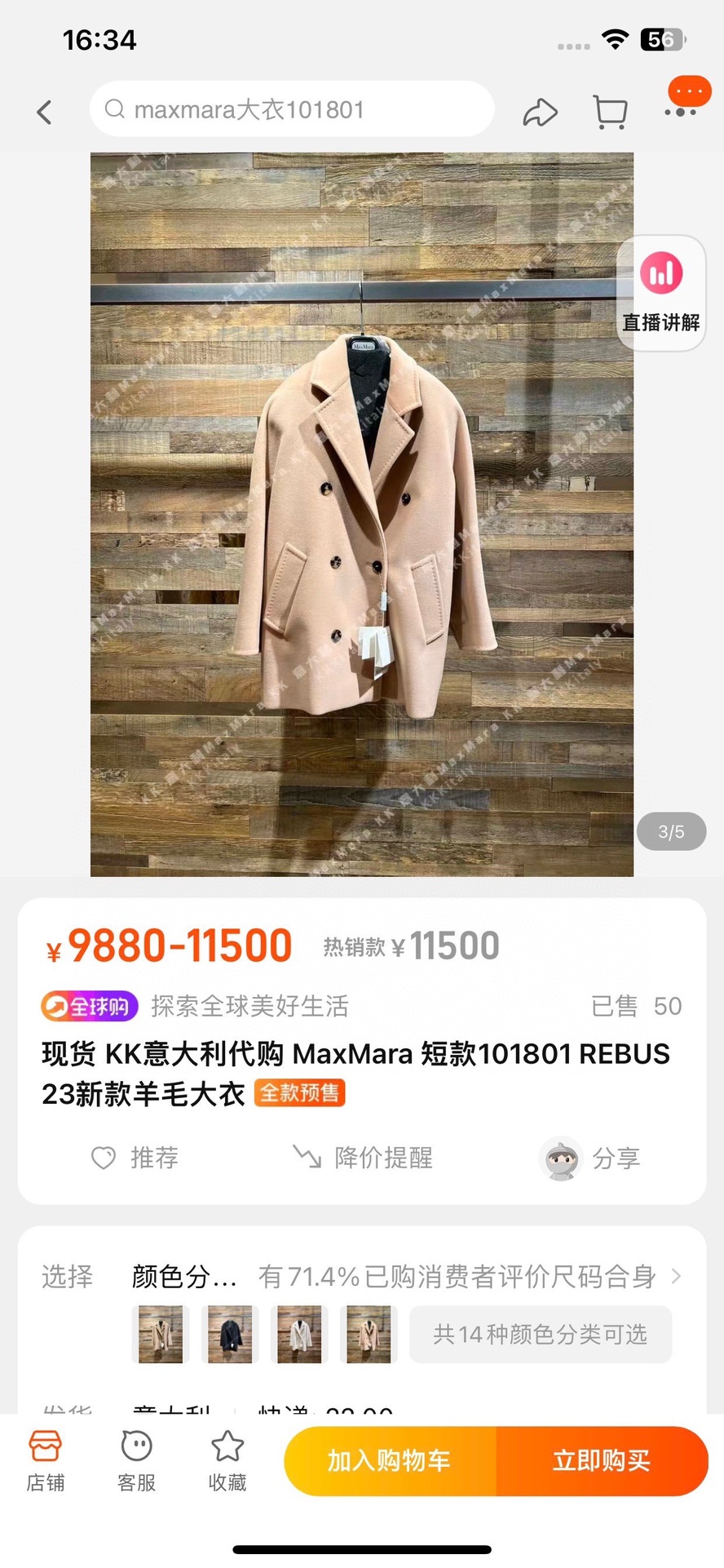
Task: Select the first camel coat color thumbnail
Action: point(161,1335)
